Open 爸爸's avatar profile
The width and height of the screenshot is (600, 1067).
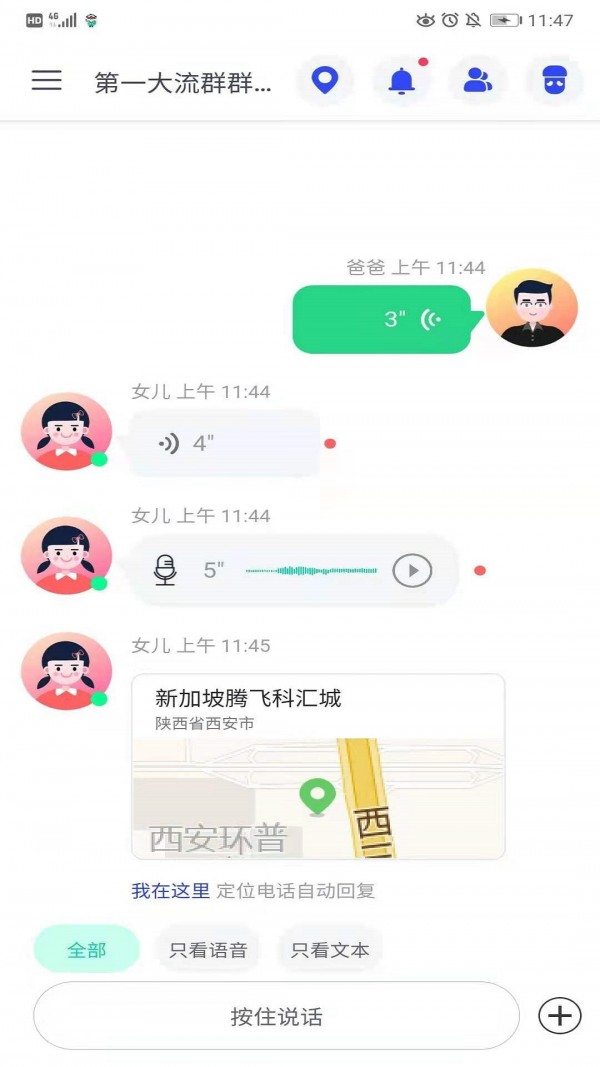pos(532,308)
